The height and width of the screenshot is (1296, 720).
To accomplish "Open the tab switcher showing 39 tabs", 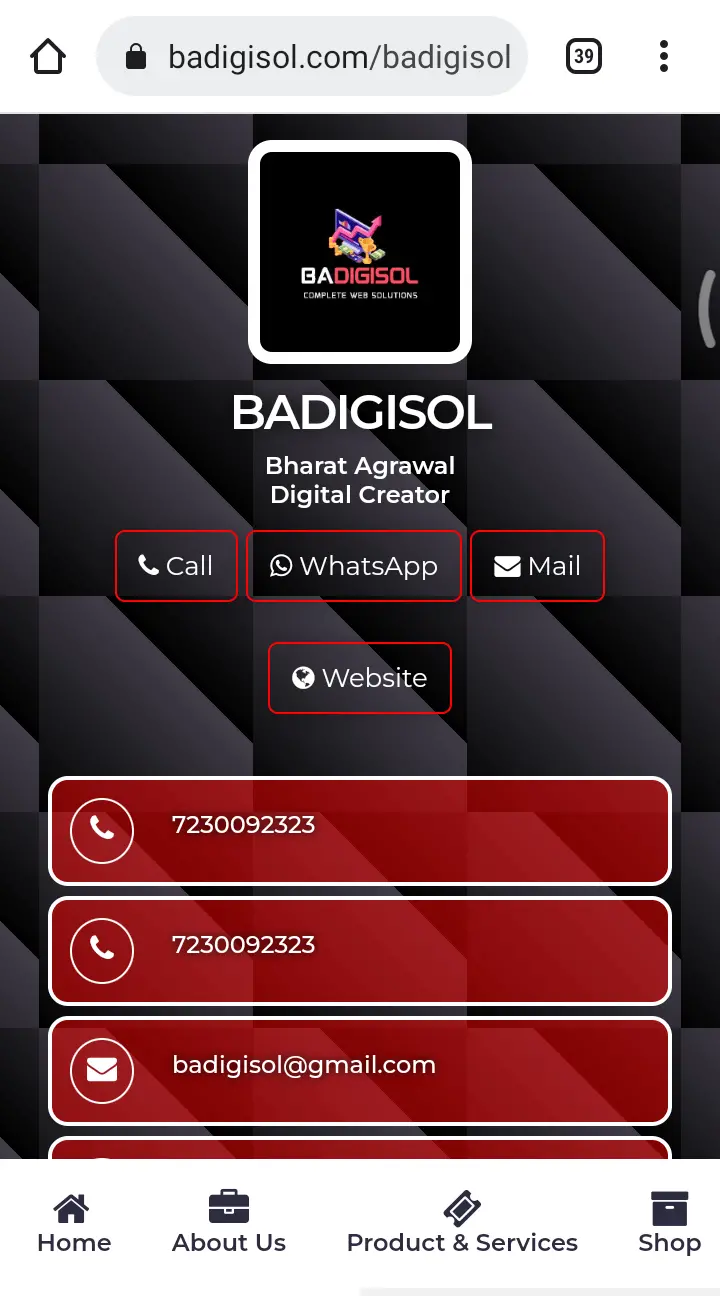I will [x=584, y=57].
